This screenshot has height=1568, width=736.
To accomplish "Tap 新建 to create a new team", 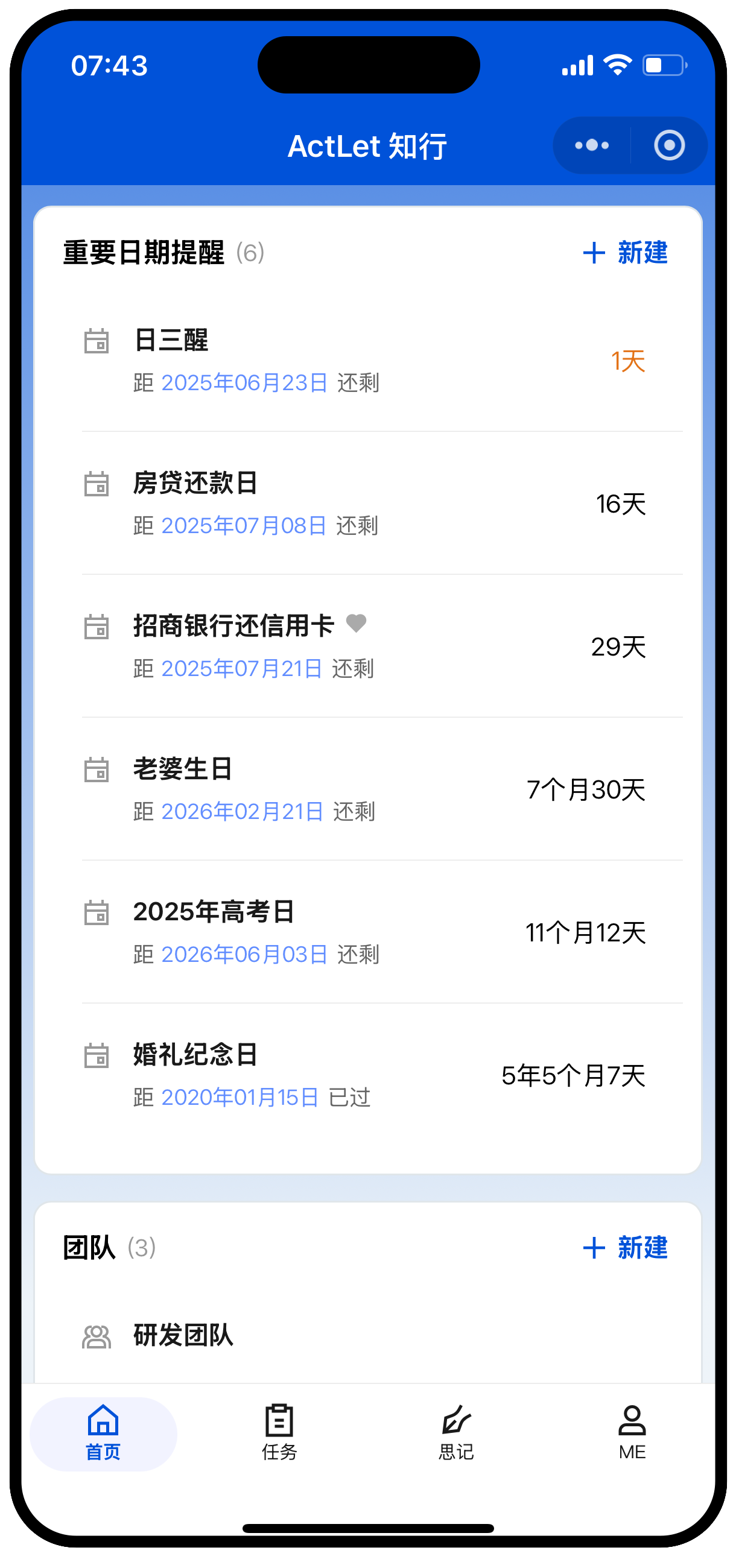I will 625,1247.
